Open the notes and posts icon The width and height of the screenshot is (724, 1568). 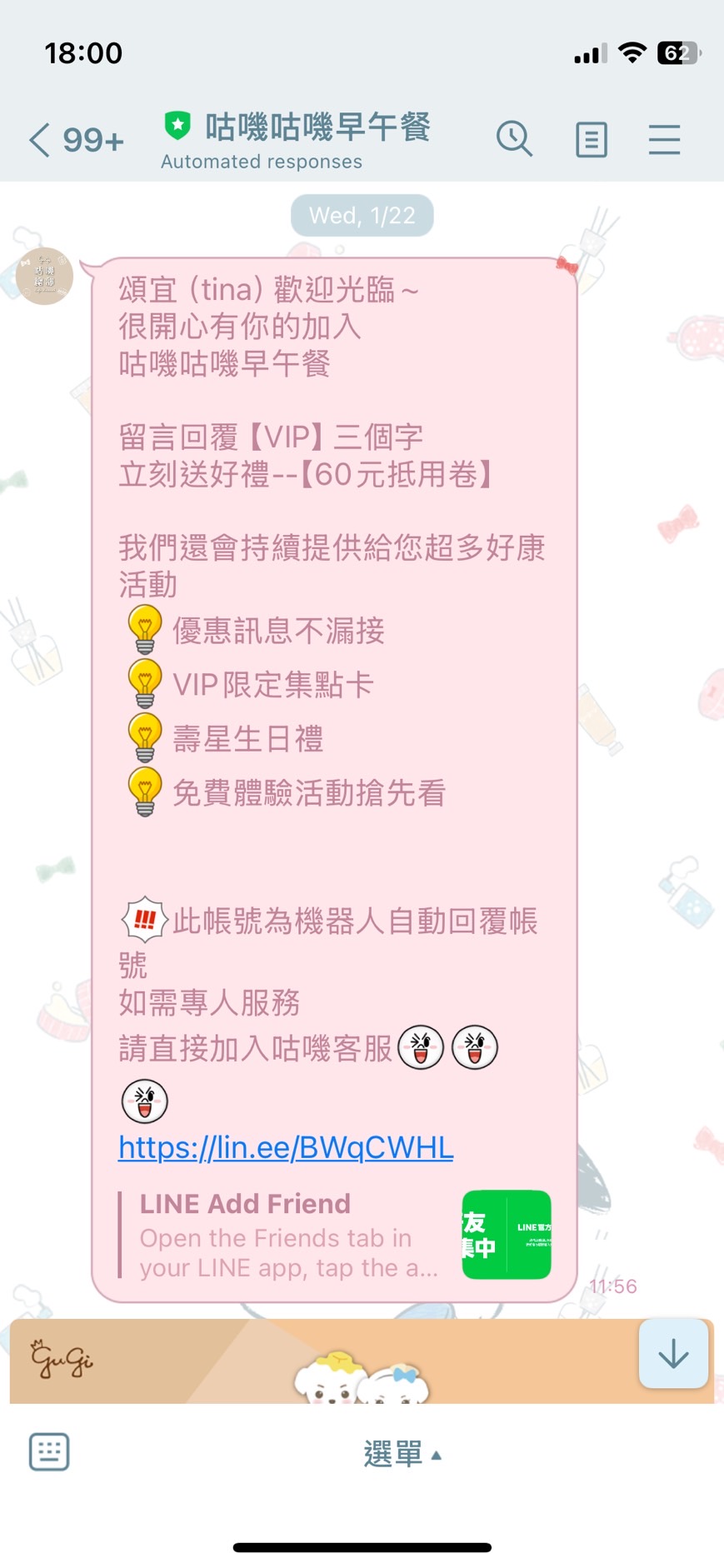591,139
